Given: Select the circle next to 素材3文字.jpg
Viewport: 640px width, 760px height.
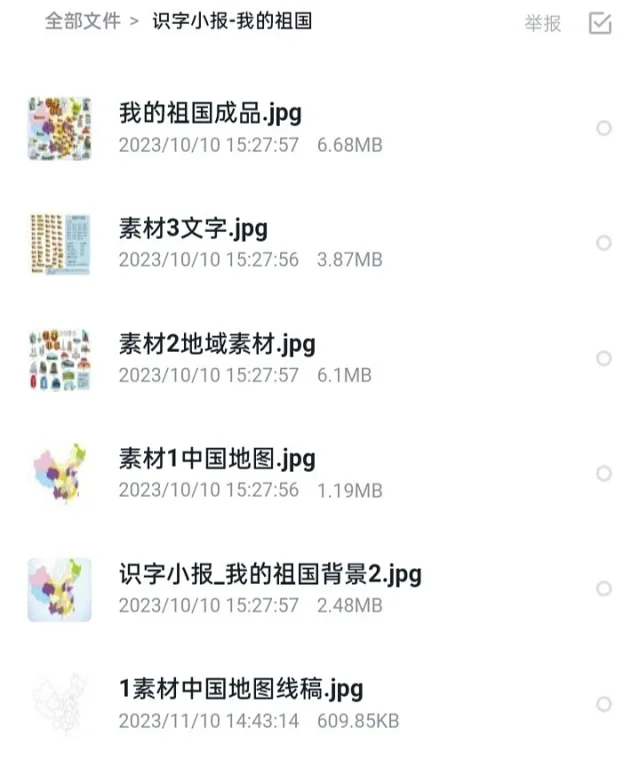Looking at the screenshot, I should 603,243.
